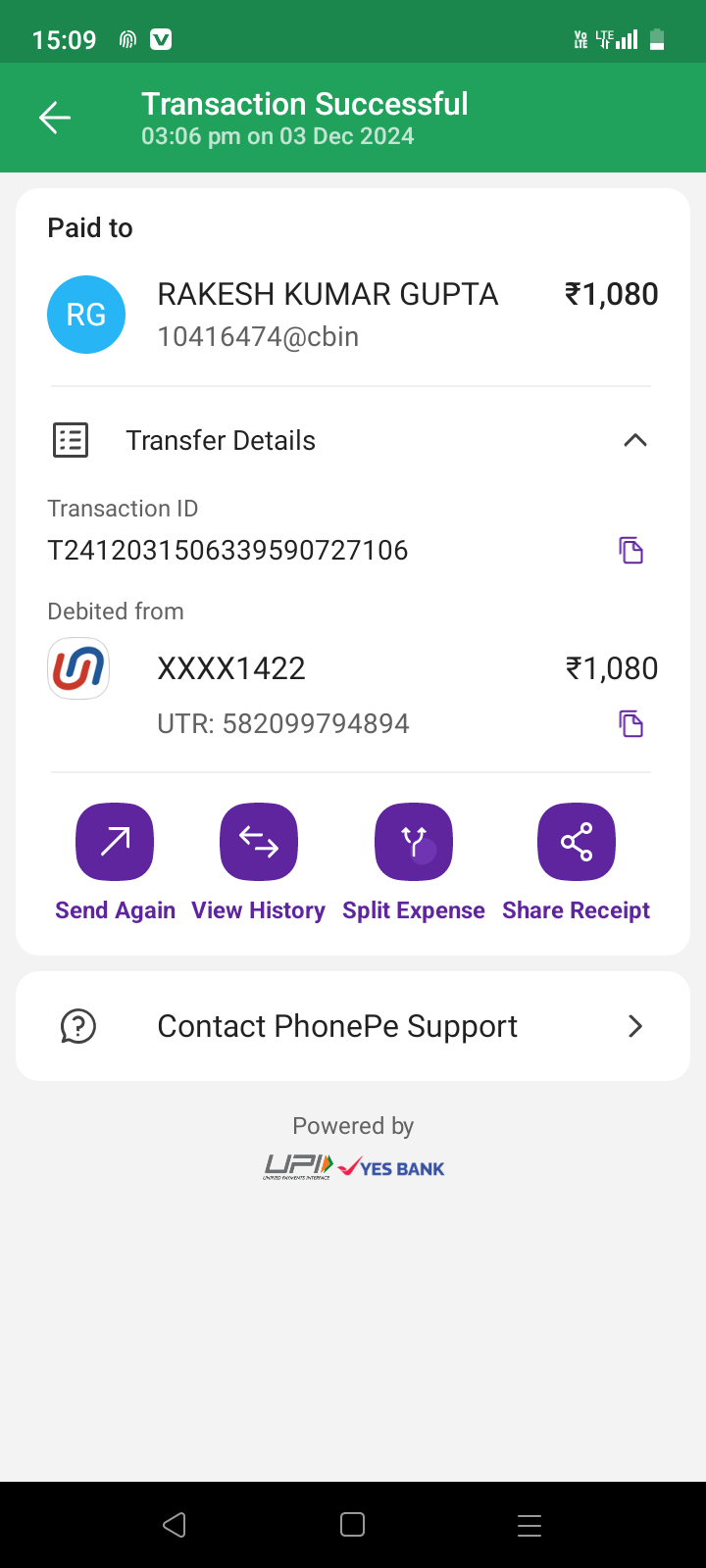Collapse the Transfer Details section

(635, 440)
